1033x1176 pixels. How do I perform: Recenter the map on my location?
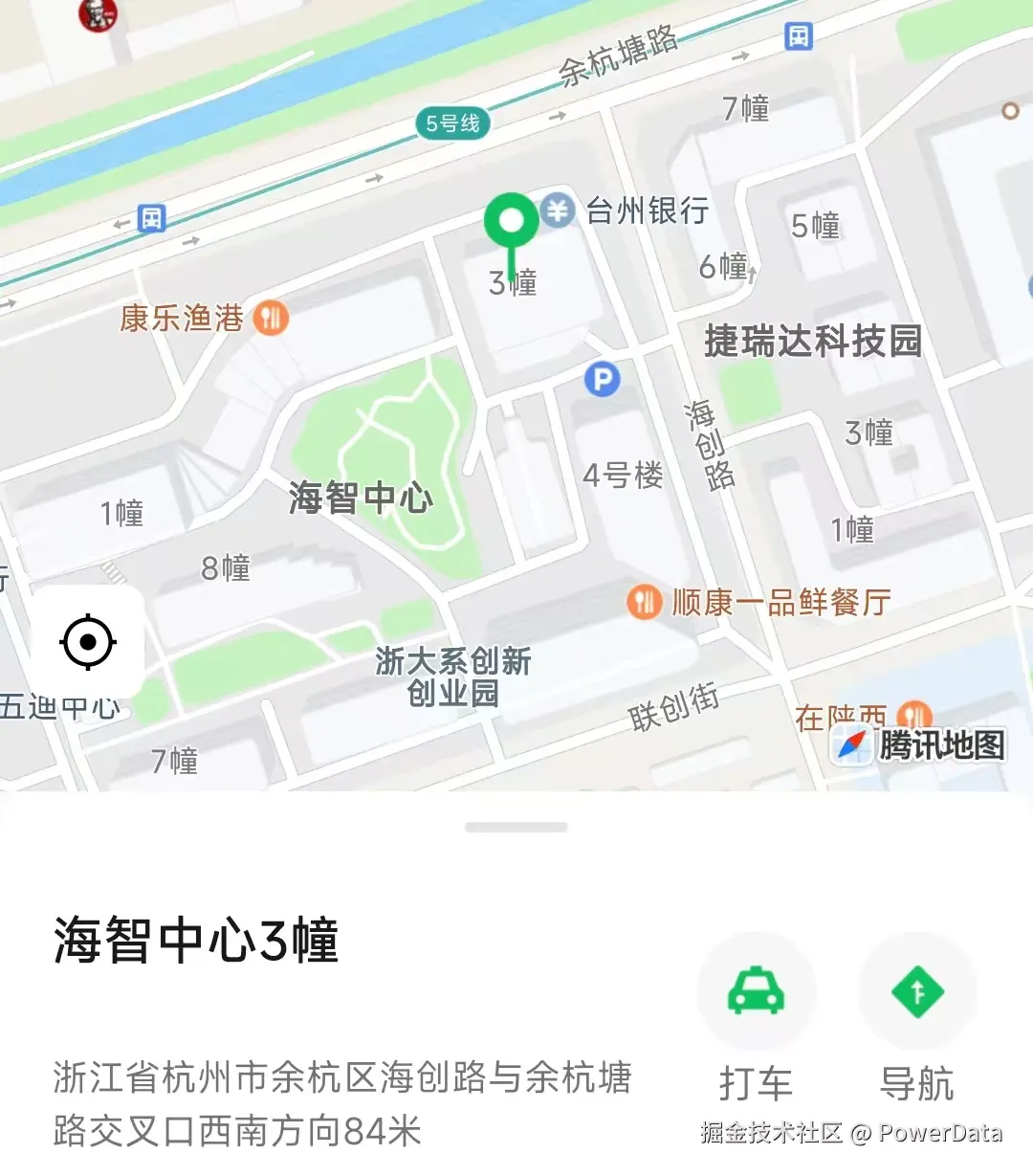coord(88,641)
